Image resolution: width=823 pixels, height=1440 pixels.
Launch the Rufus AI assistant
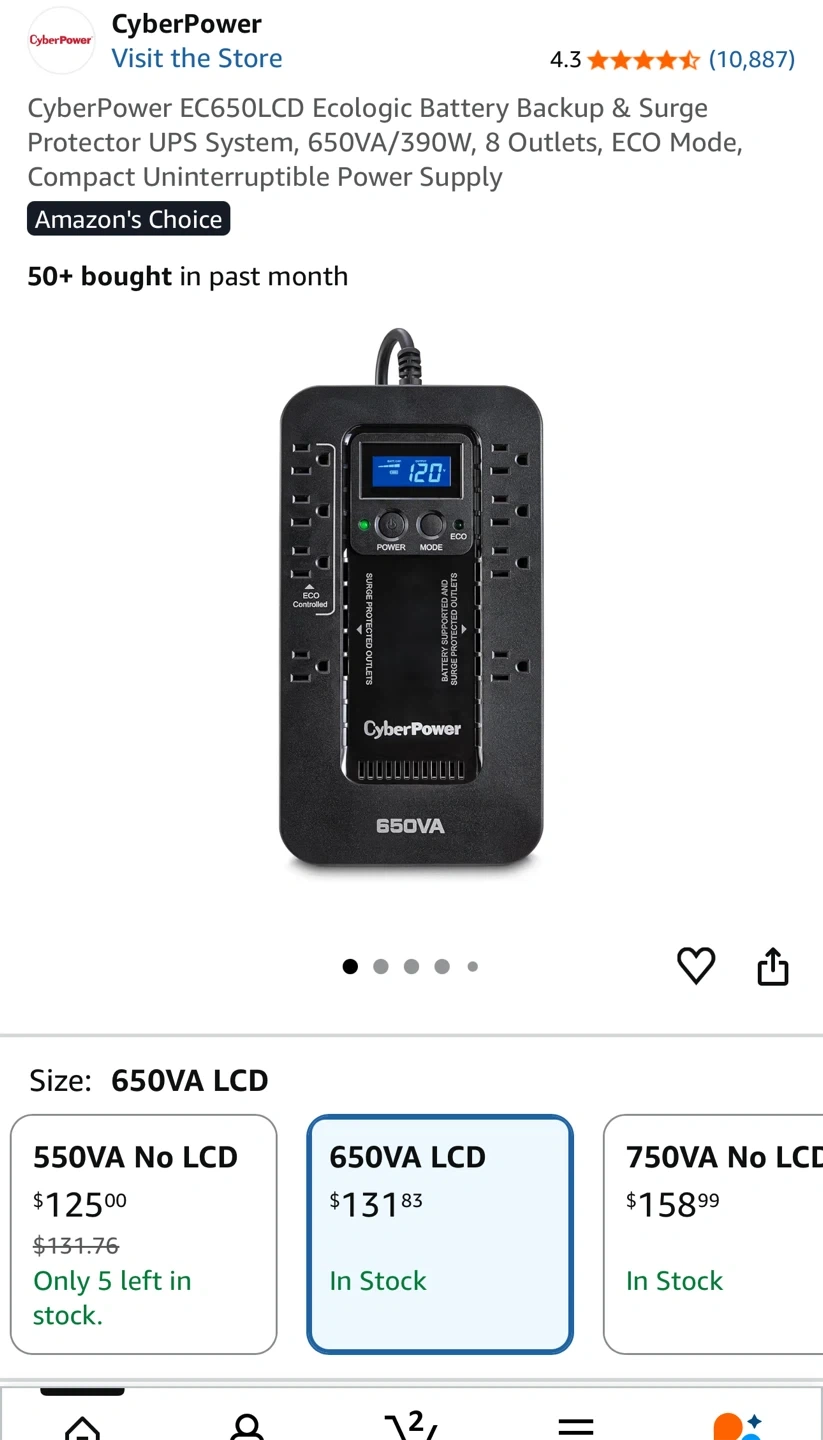(x=737, y=1426)
